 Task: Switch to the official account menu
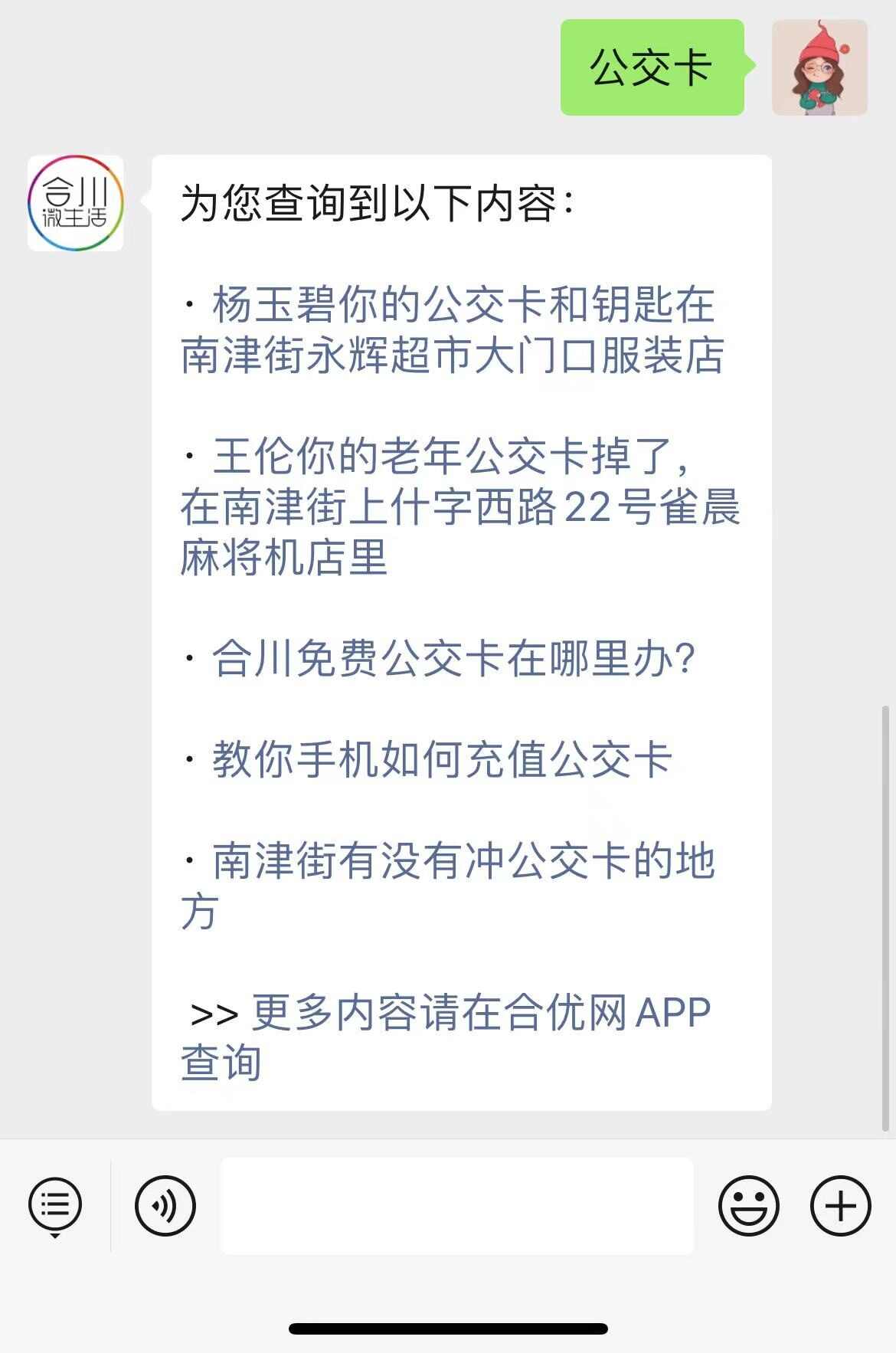[55, 1206]
